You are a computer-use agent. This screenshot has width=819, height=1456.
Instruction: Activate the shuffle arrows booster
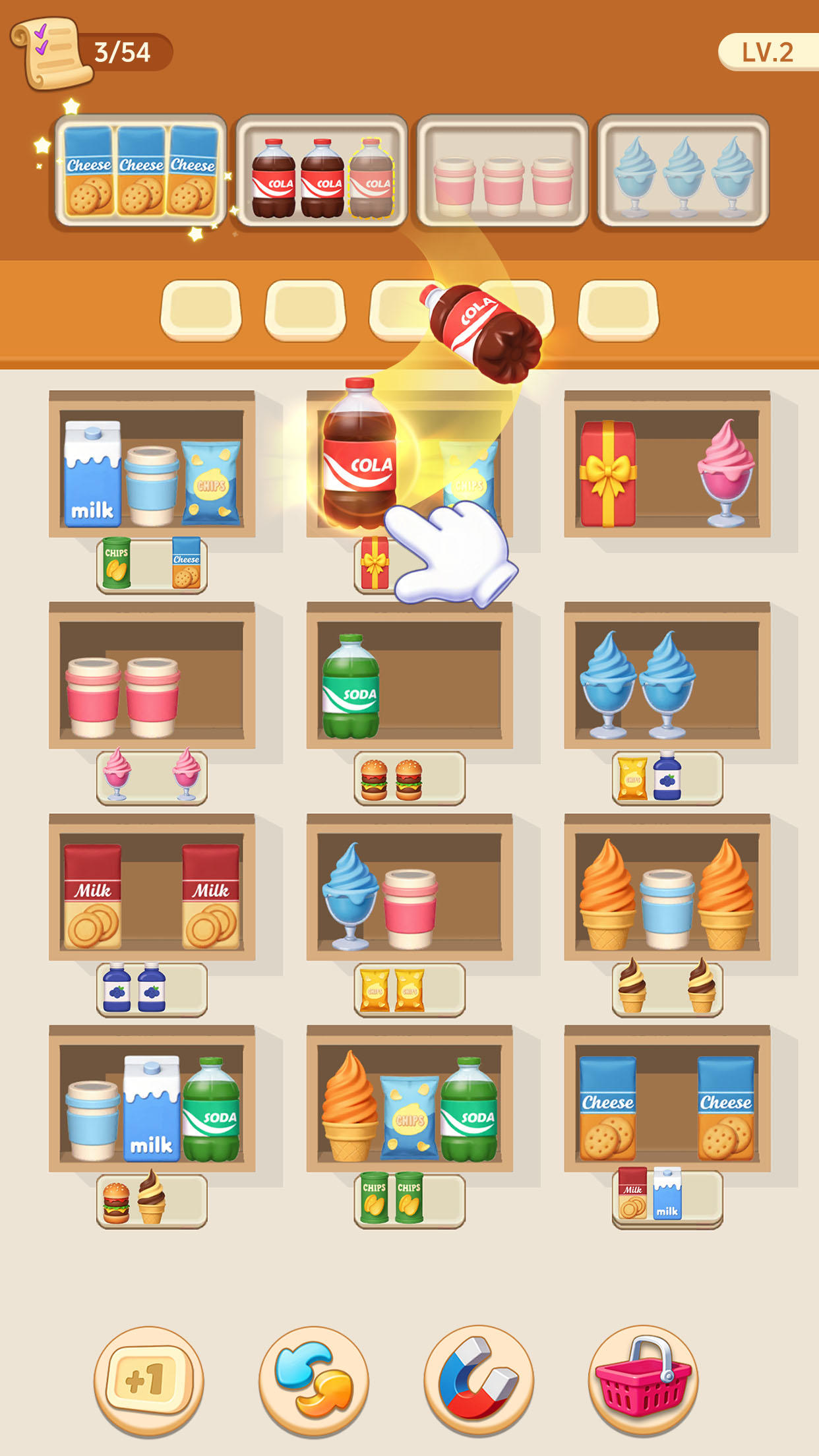[313, 1380]
